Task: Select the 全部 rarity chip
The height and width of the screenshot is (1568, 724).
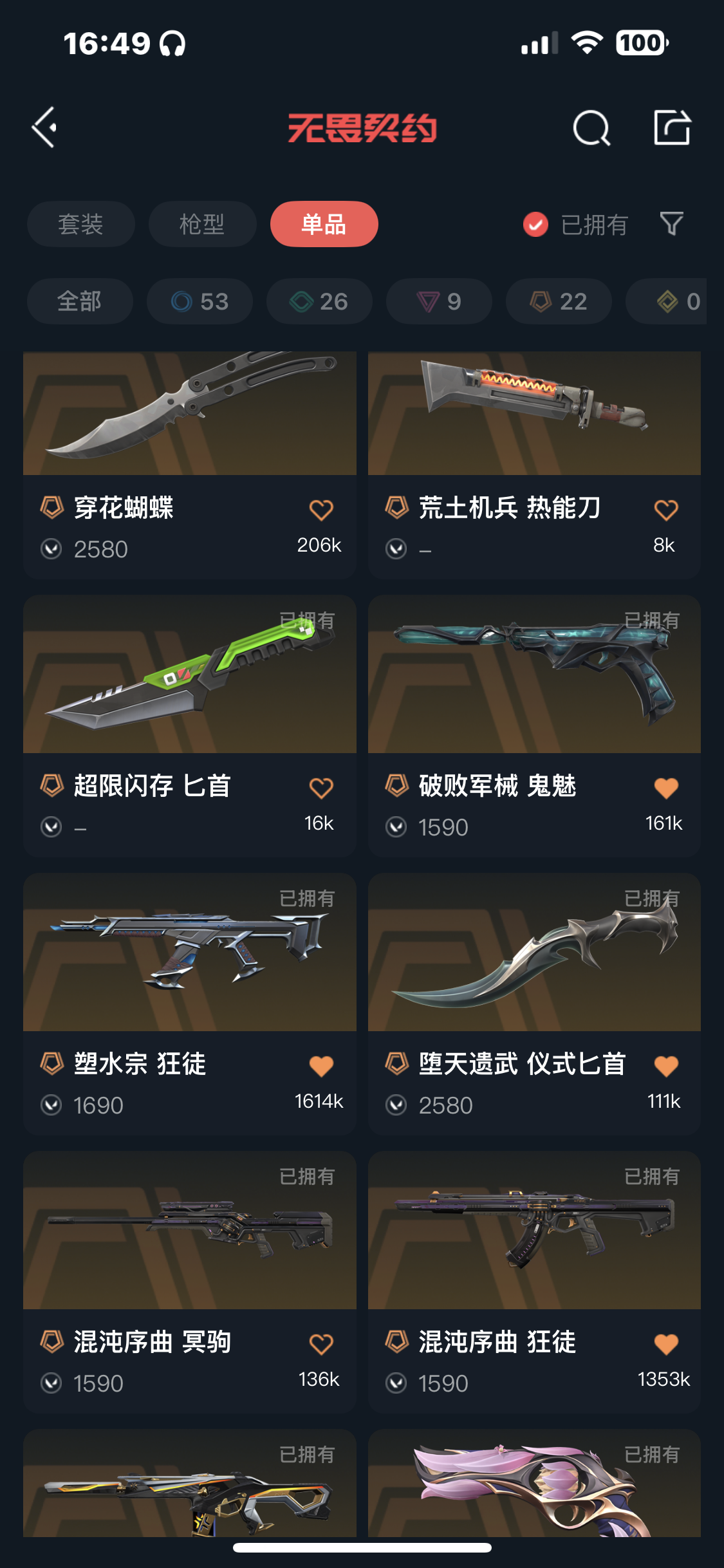Action: (80, 301)
